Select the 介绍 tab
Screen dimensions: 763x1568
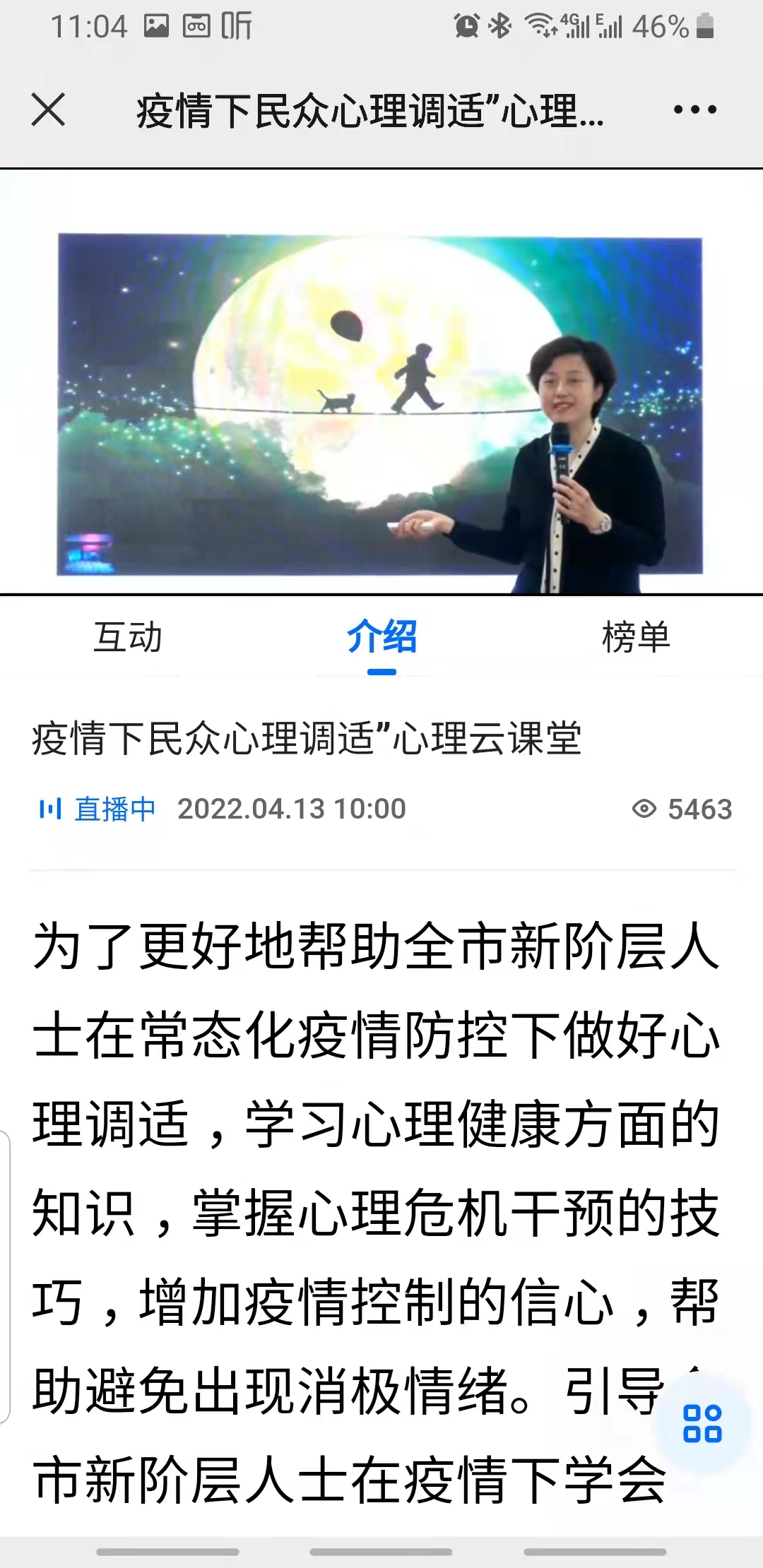tap(381, 637)
